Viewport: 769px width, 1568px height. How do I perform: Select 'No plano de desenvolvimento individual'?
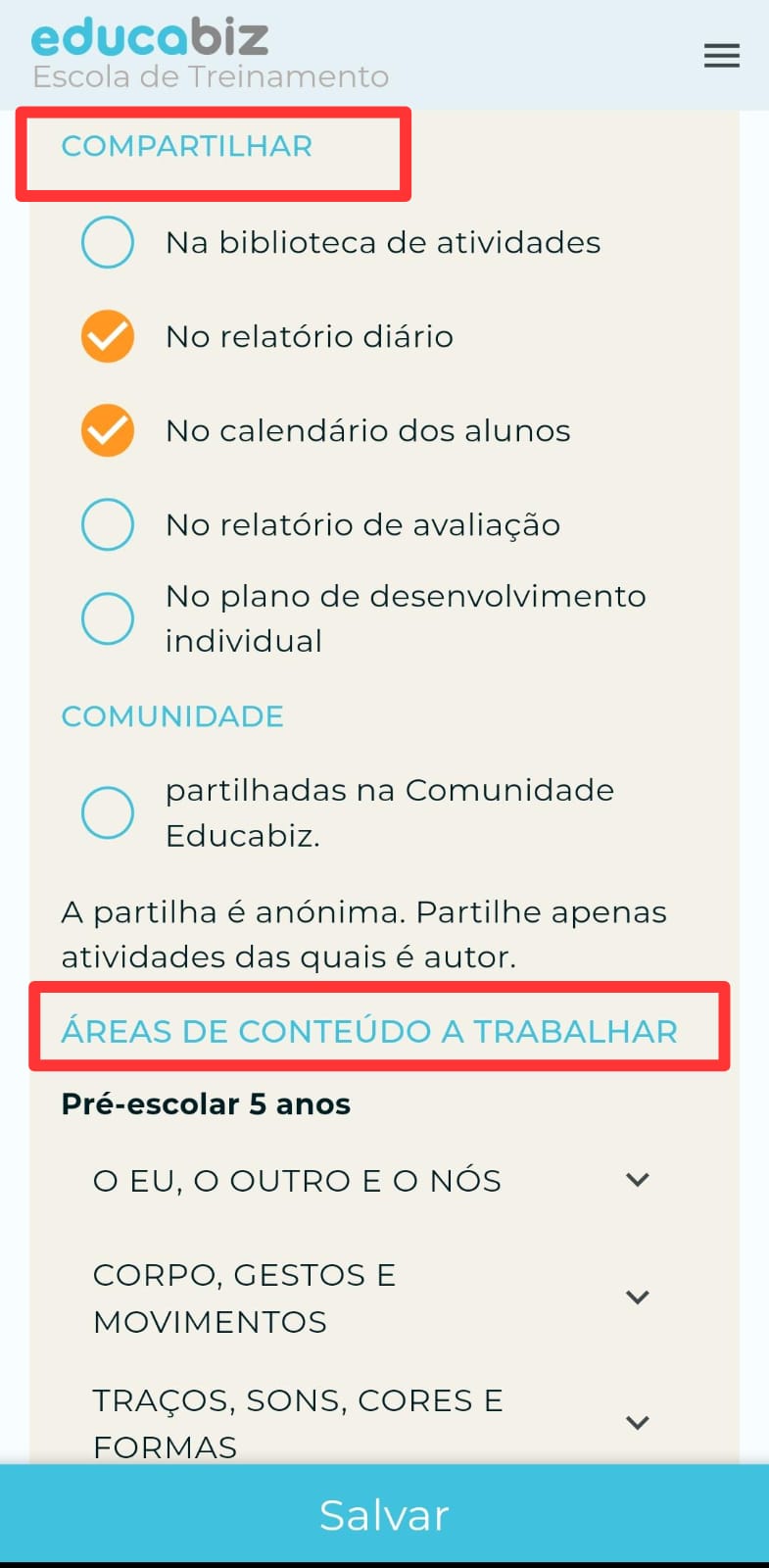pos(108,618)
